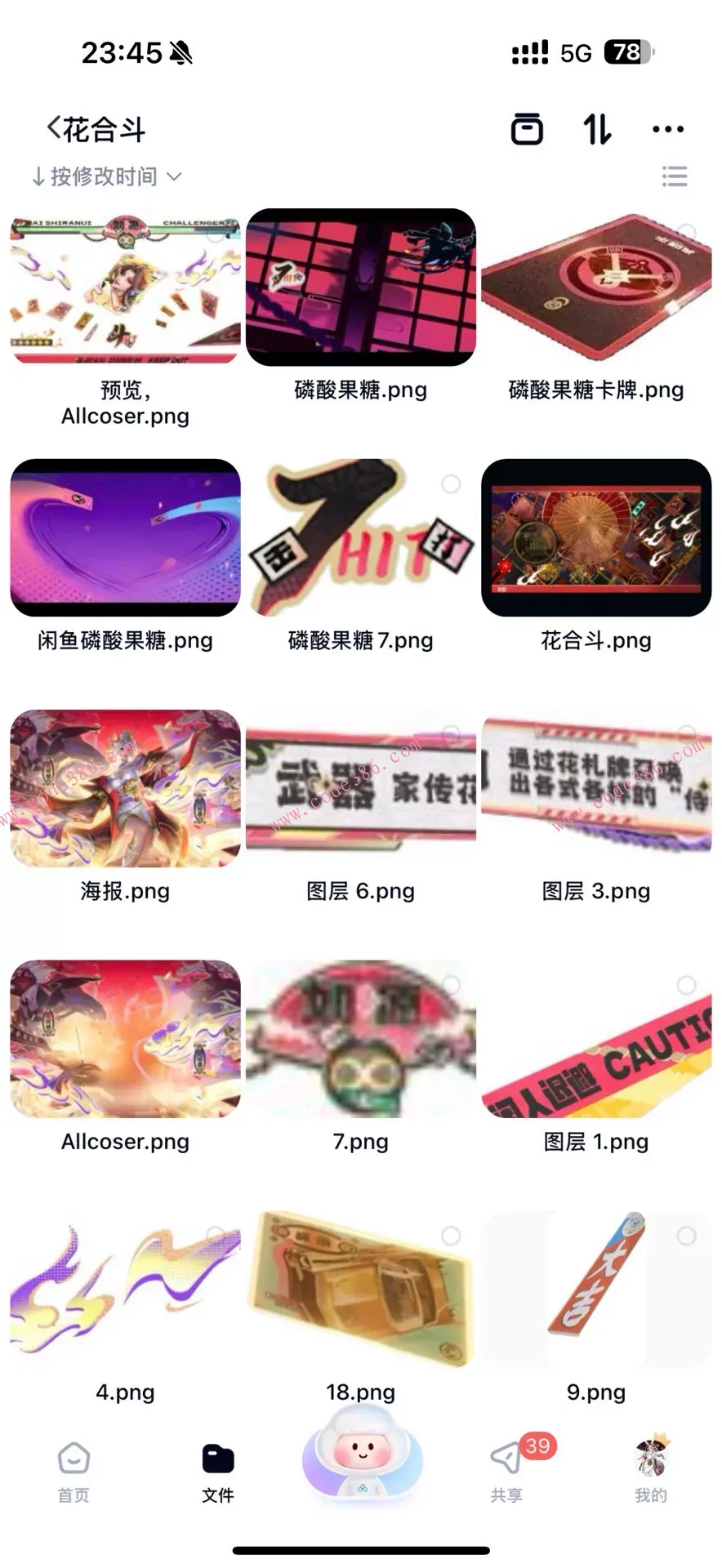Select the circle on 18.png

(452, 1235)
